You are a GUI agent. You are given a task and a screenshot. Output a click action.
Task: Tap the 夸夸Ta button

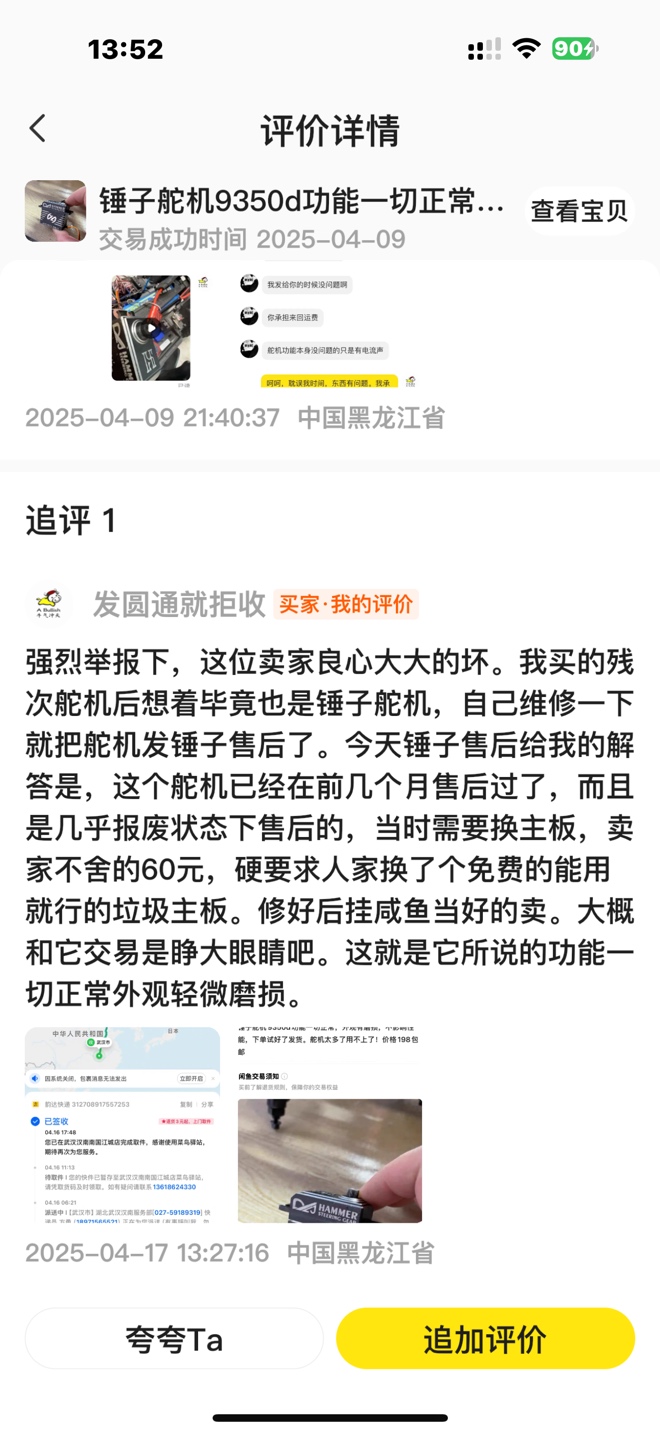pos(174,1338)
